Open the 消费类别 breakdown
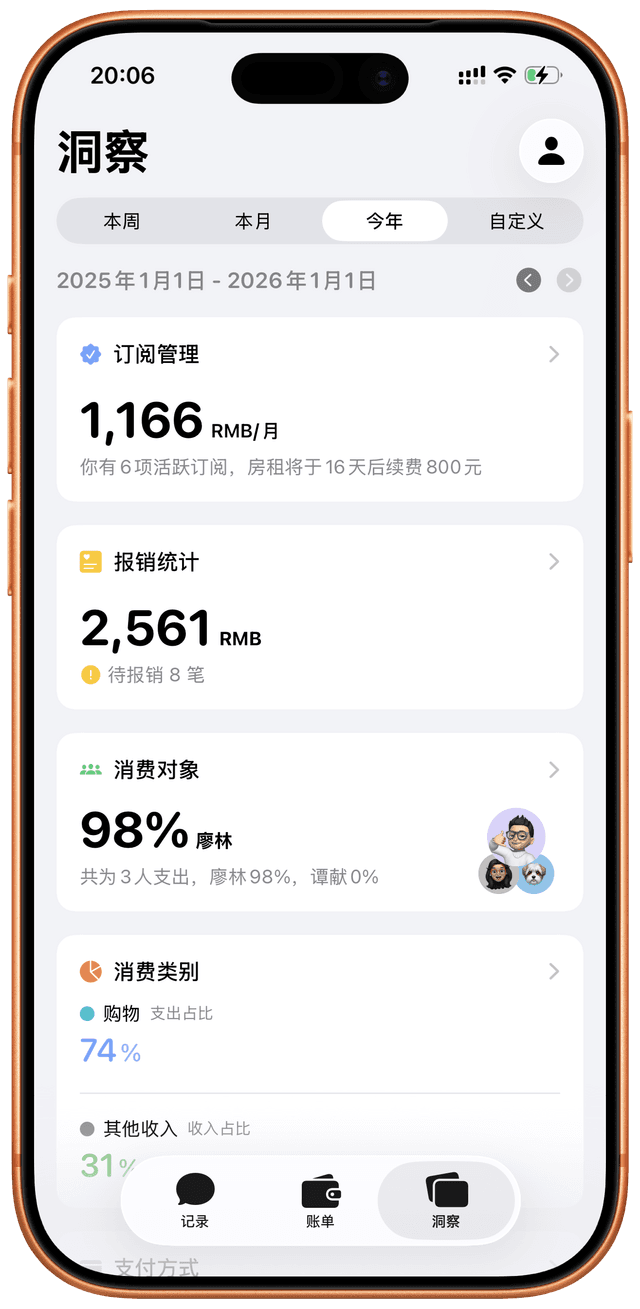 click(x=319, y=972)
